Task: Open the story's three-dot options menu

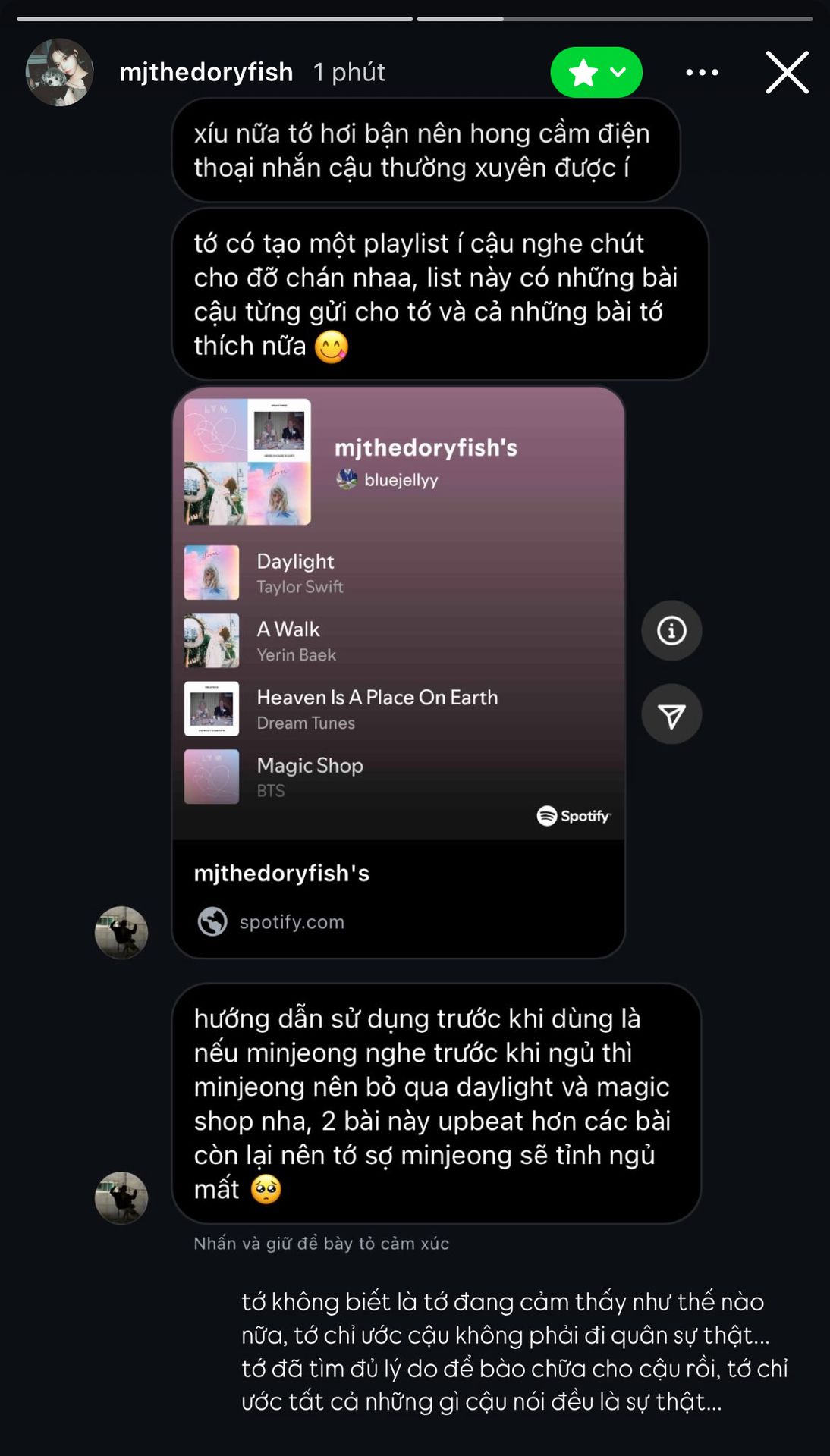Action: pos(702,73)
